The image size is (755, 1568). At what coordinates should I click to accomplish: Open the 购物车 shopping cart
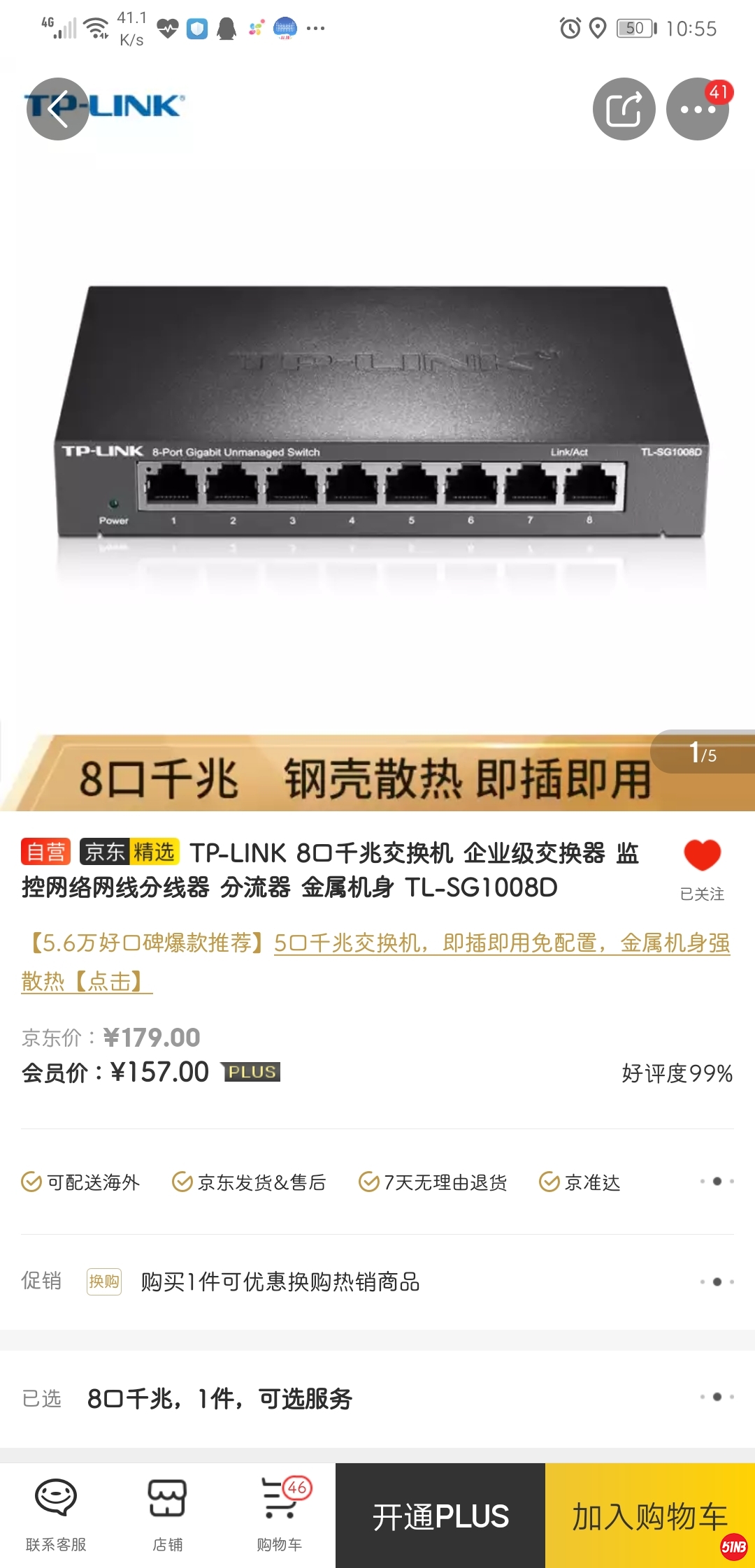point(280,1513)
